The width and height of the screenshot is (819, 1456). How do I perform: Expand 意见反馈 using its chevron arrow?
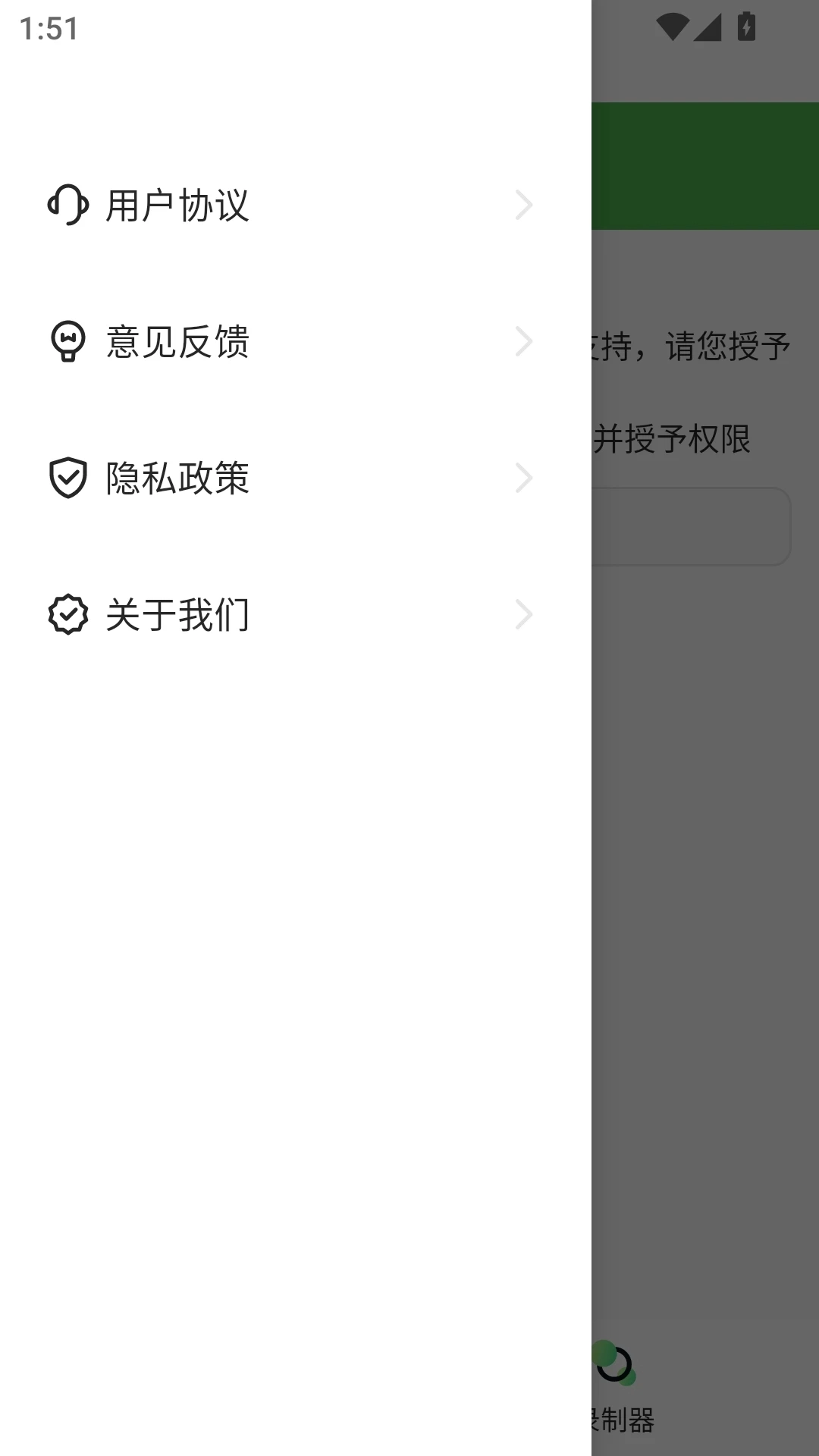point(524,341)
